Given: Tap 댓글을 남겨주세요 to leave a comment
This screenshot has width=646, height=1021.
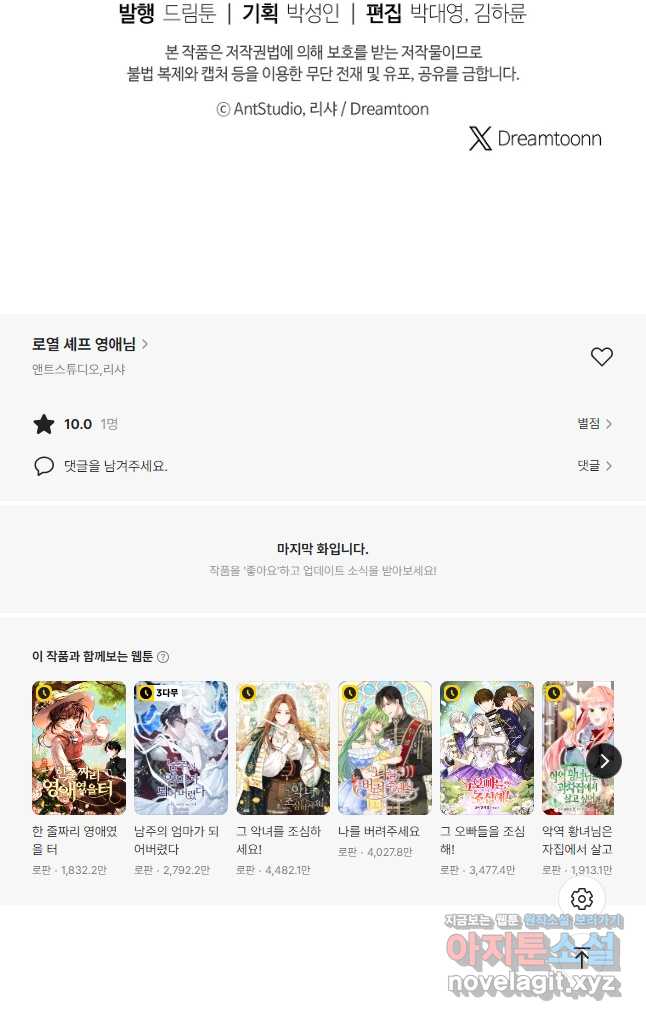Looking at the screenshot, I should coord(115,466).
